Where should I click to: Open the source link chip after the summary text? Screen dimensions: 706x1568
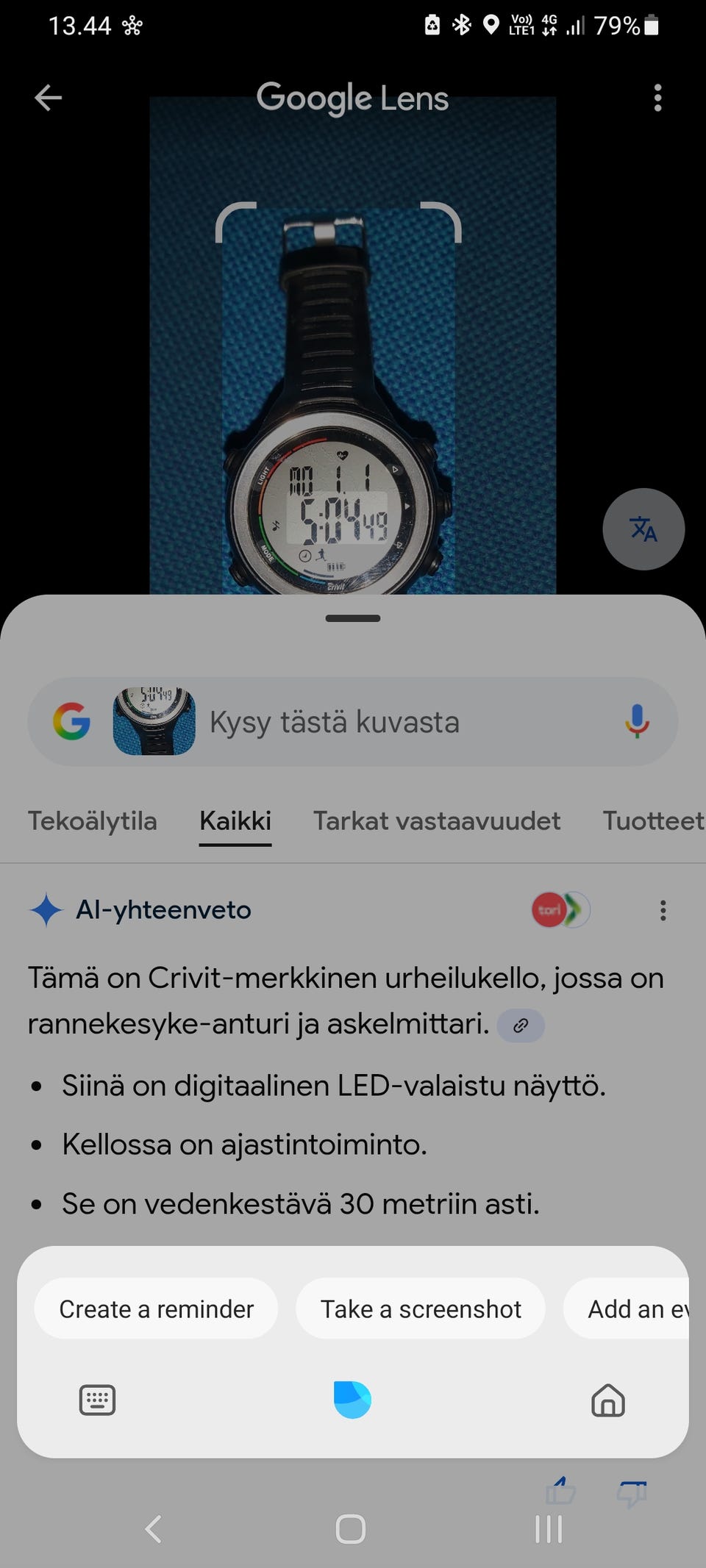pos(520,1025)
